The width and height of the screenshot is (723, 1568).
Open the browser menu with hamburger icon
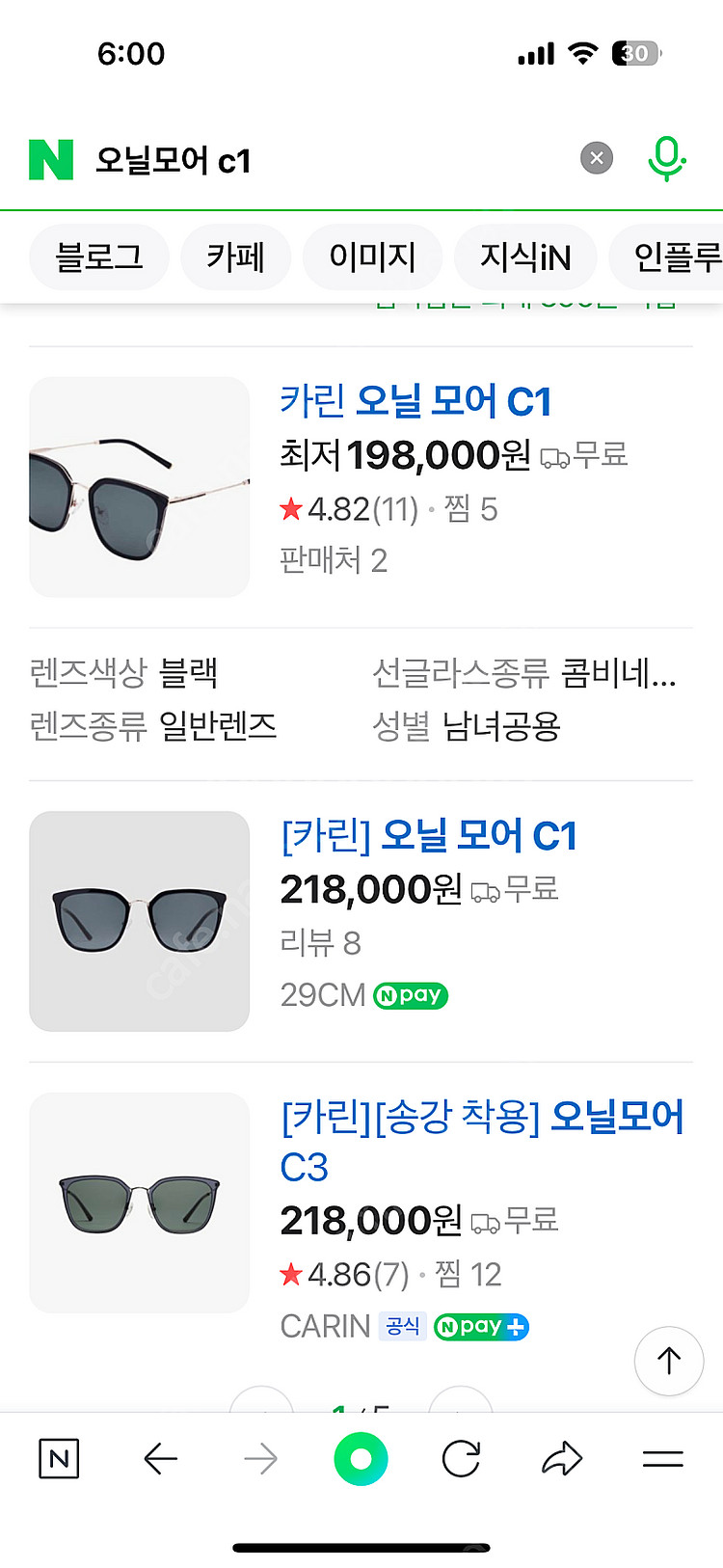(x=663, y=1458)
